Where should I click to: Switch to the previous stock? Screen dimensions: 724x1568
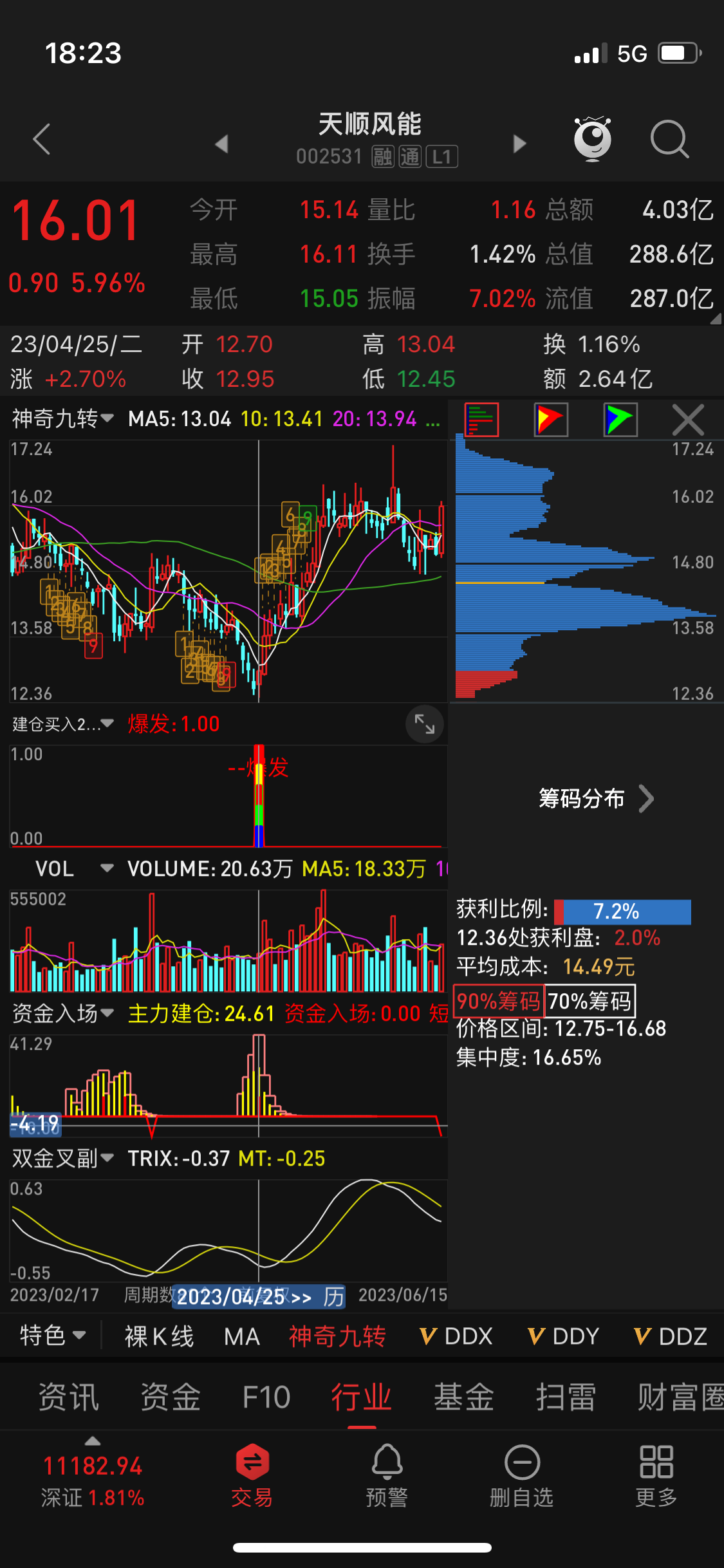click(x=222, y=144)
